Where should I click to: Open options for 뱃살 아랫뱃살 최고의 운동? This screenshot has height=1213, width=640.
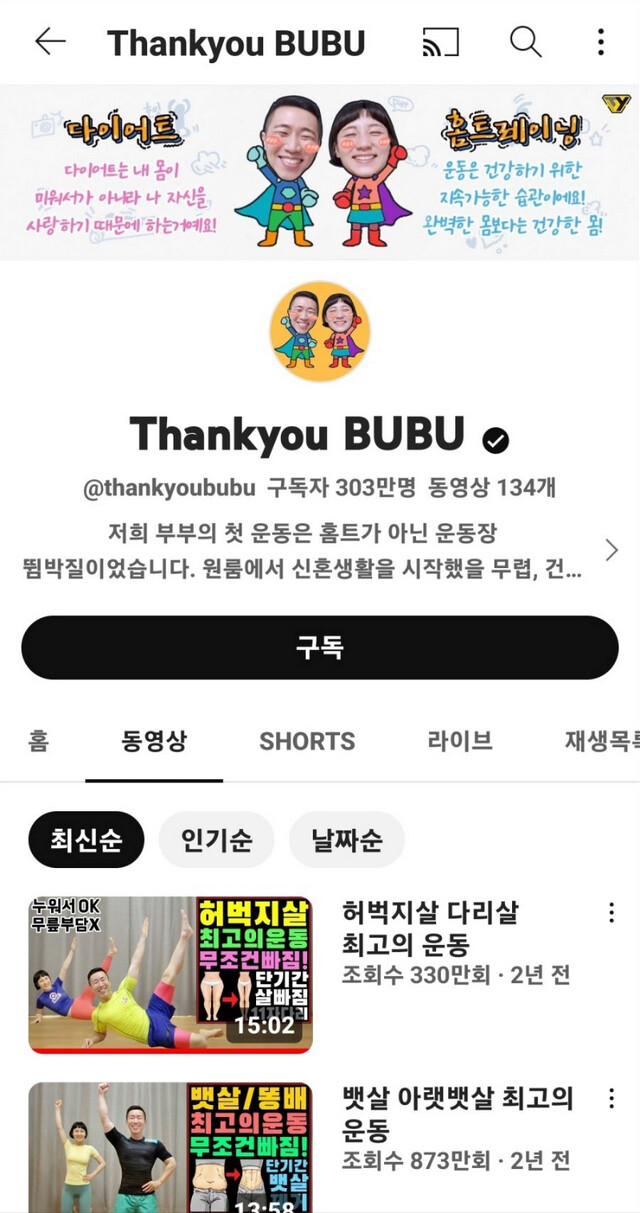611,1099
